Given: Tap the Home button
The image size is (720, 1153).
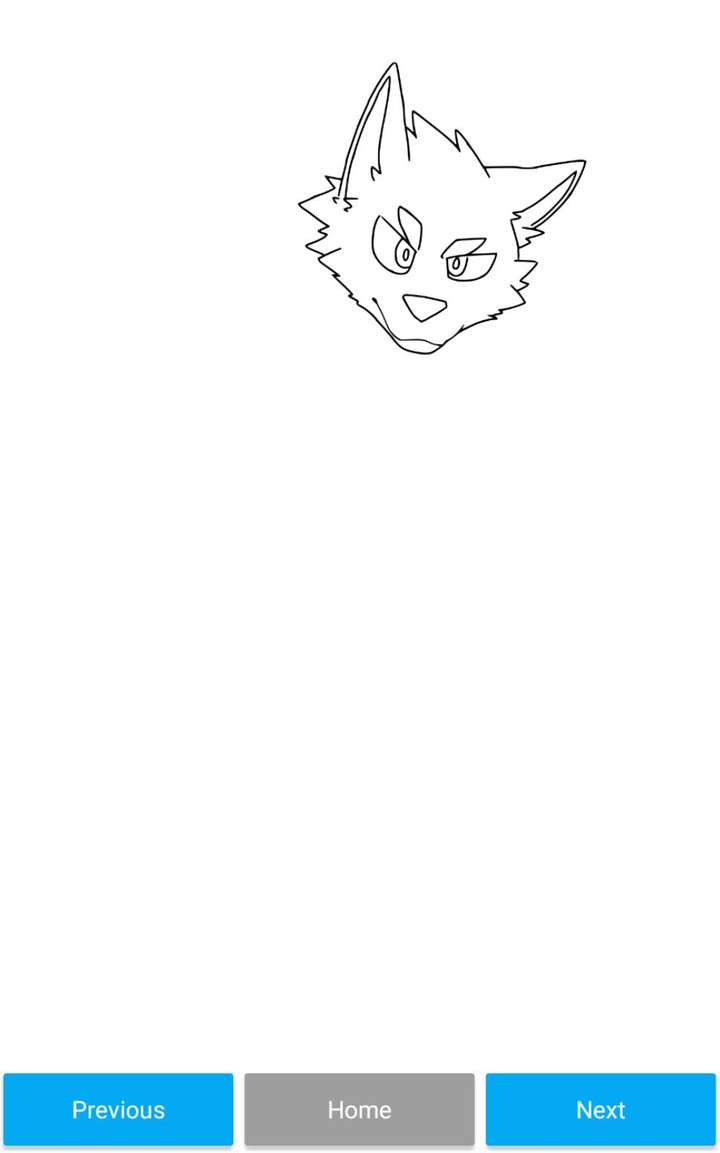Looking at the screenshot, I should click(359, 1109).
